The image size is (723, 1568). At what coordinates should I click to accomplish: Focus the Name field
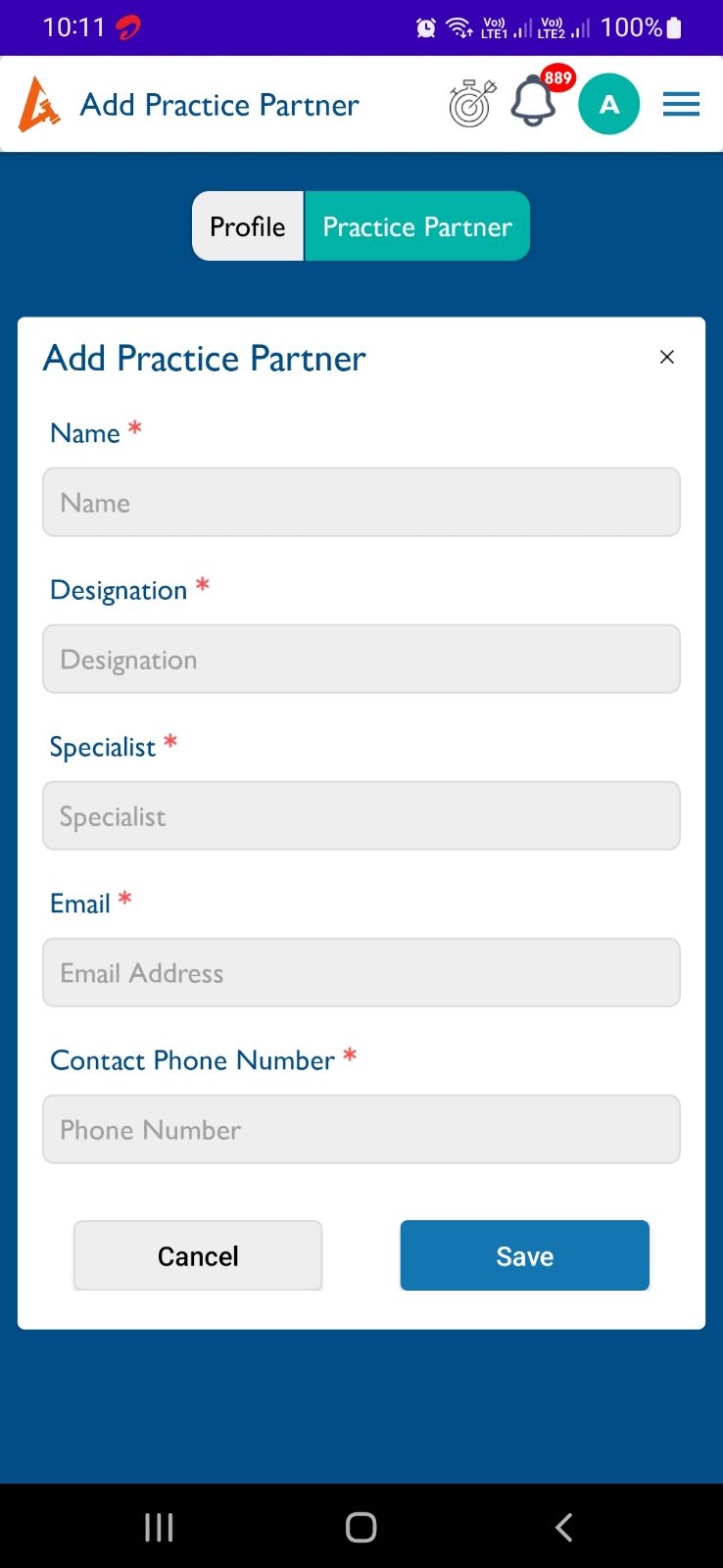coord(361,503)
